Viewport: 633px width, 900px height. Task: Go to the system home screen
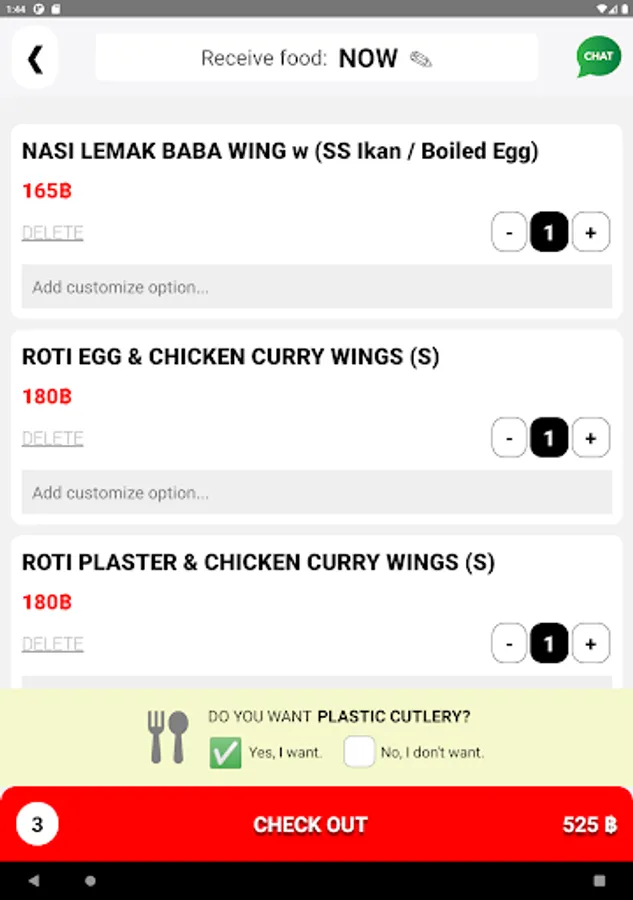[91, 881]
